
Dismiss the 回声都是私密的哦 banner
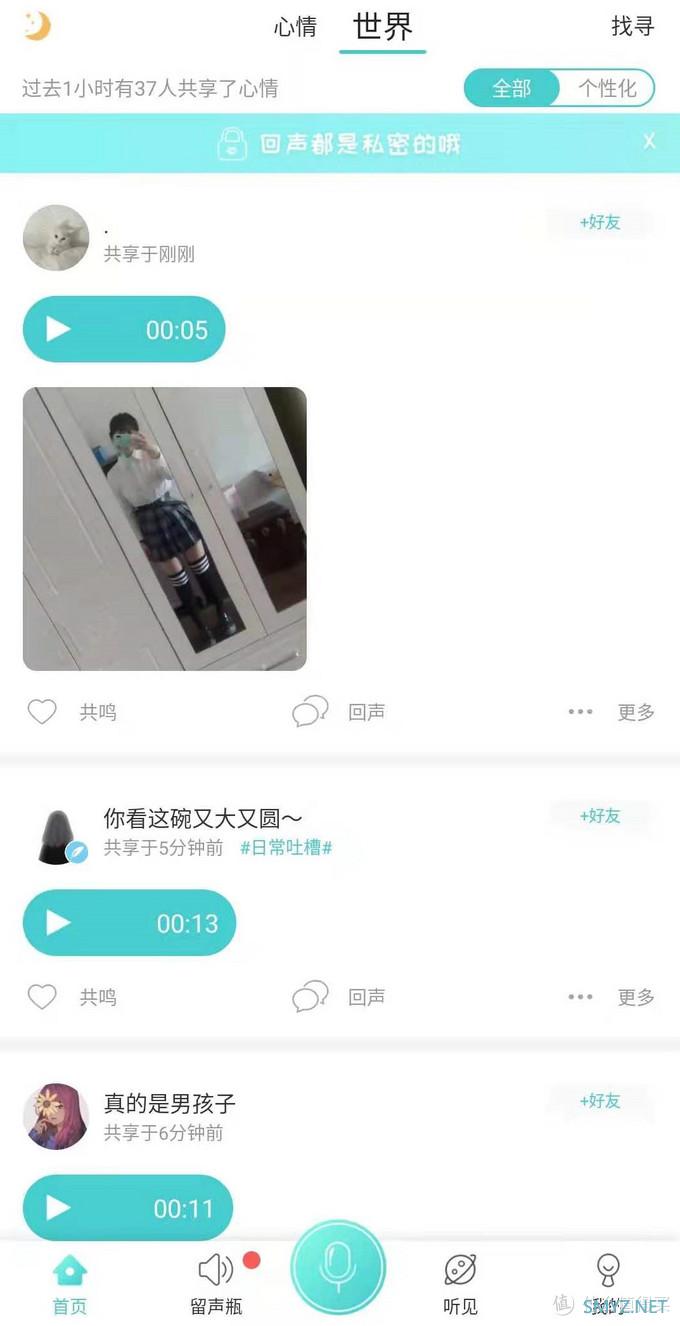649,141
